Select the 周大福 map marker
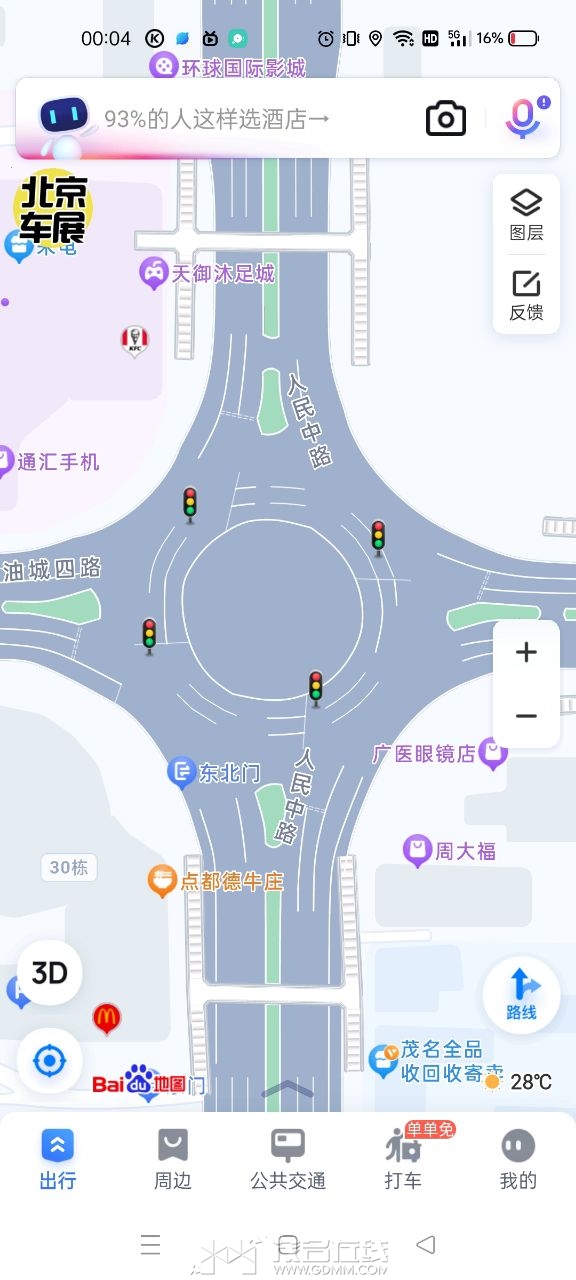 450,851
